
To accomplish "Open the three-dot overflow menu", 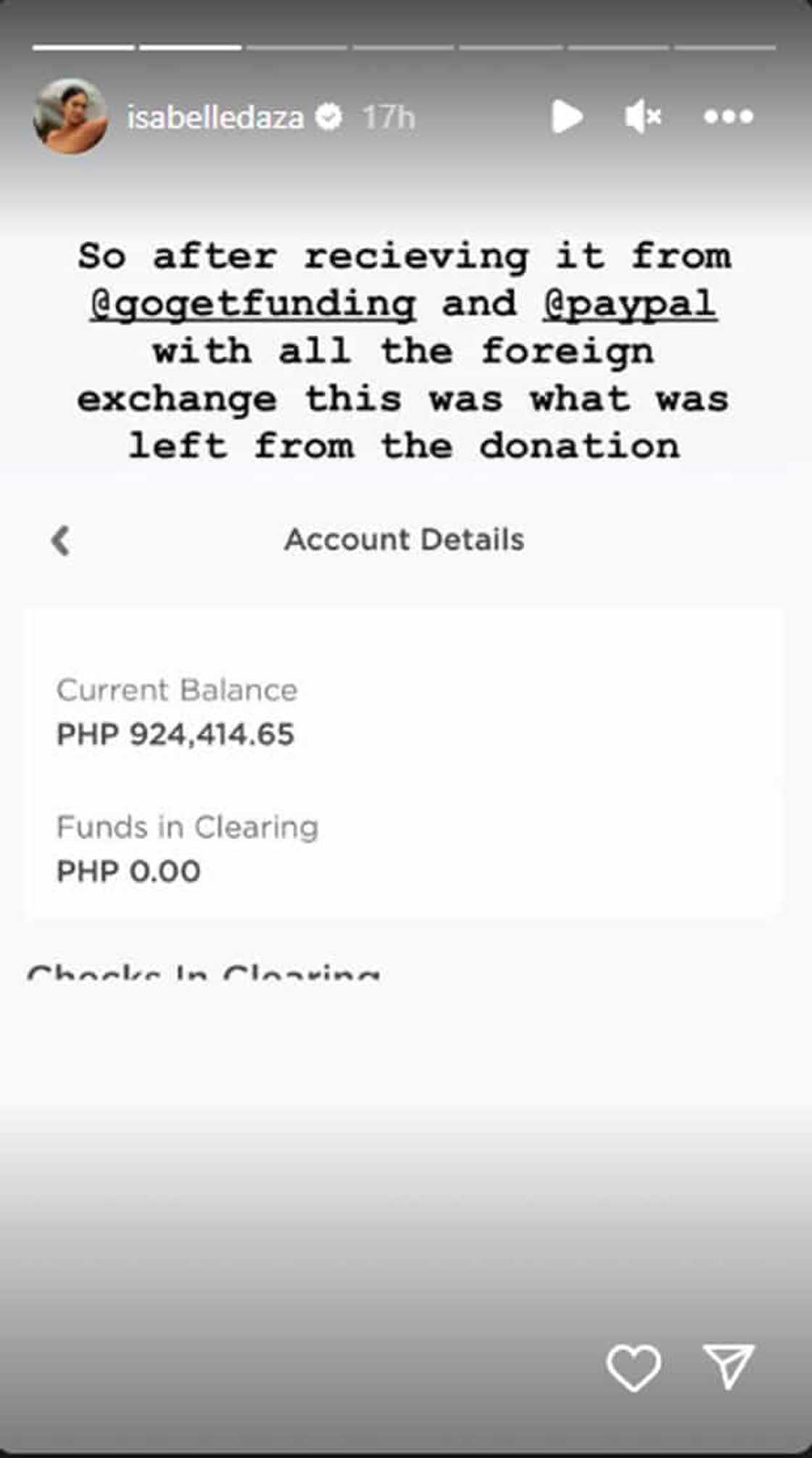I will 728,117.
